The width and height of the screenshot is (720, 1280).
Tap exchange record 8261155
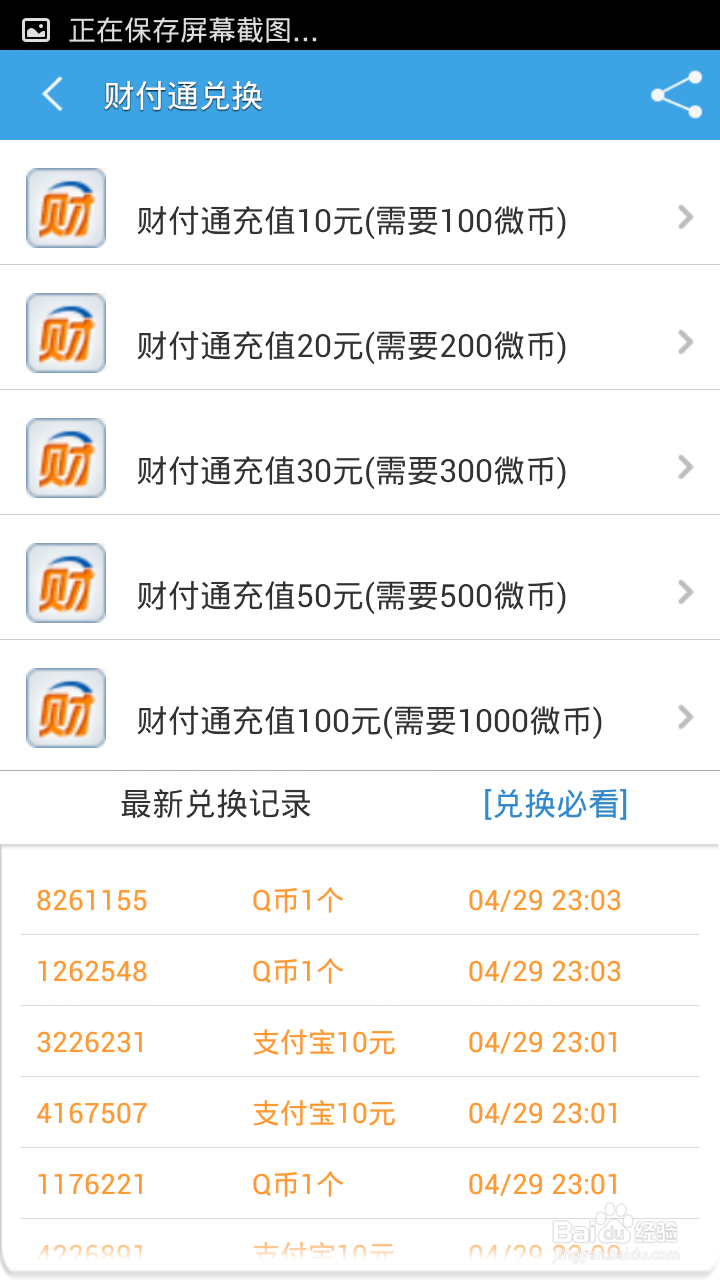(91, 901)
